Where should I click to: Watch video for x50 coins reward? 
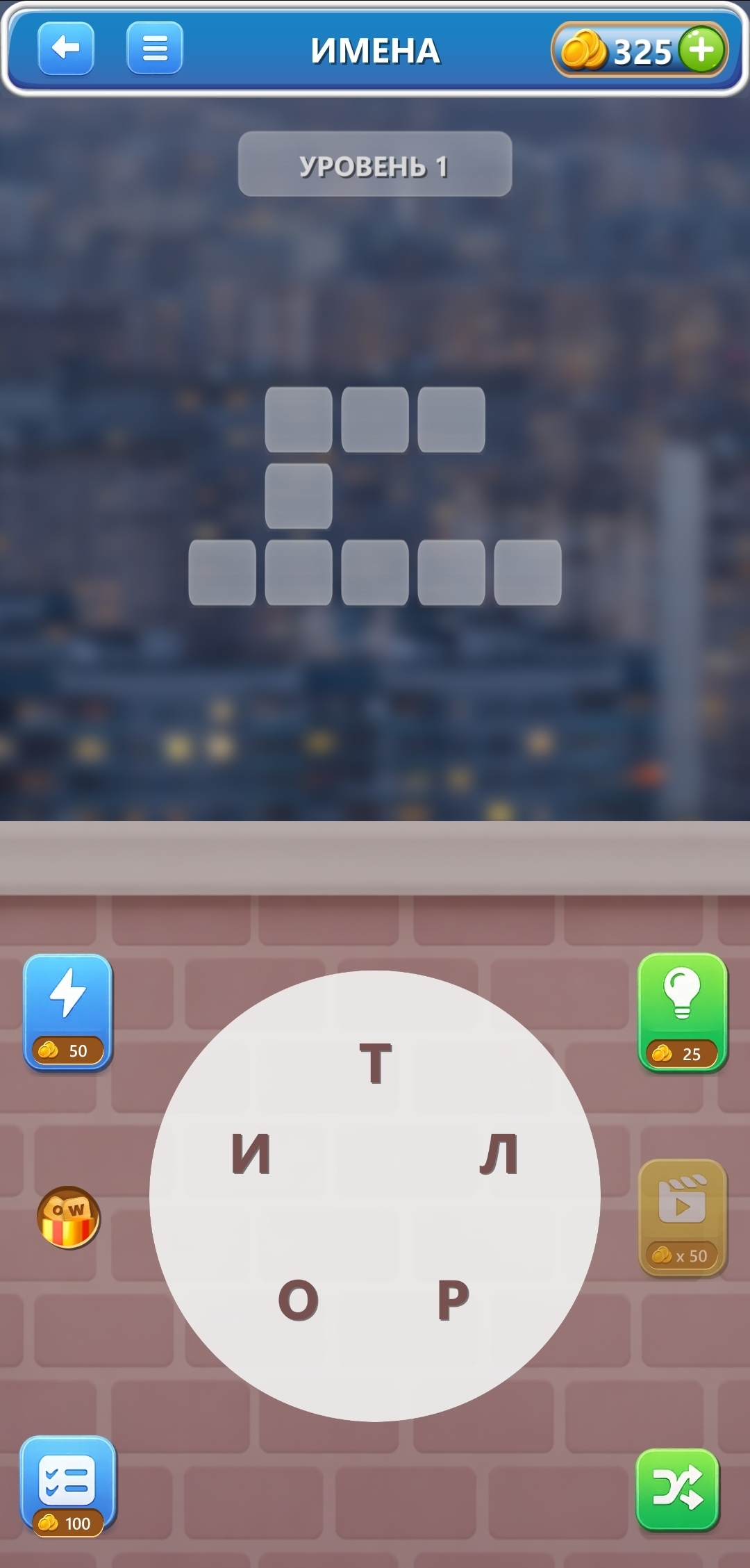point(682,1216)
